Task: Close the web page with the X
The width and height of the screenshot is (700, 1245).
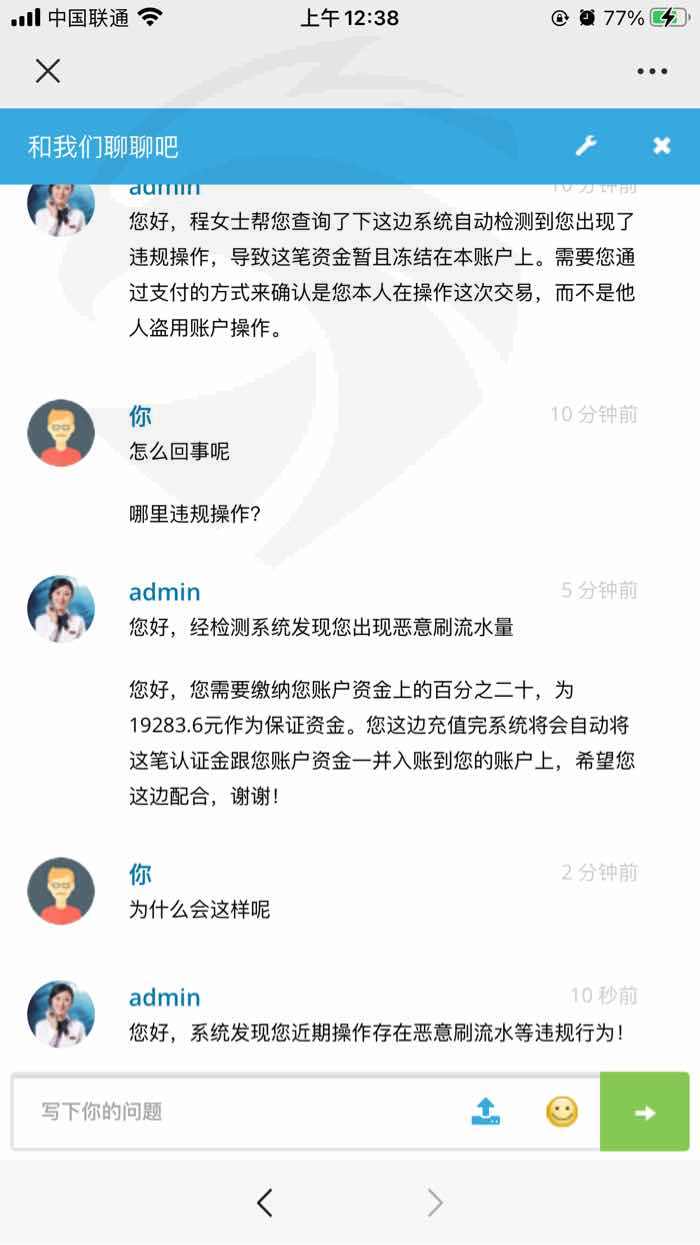Action: coord(48,71)
